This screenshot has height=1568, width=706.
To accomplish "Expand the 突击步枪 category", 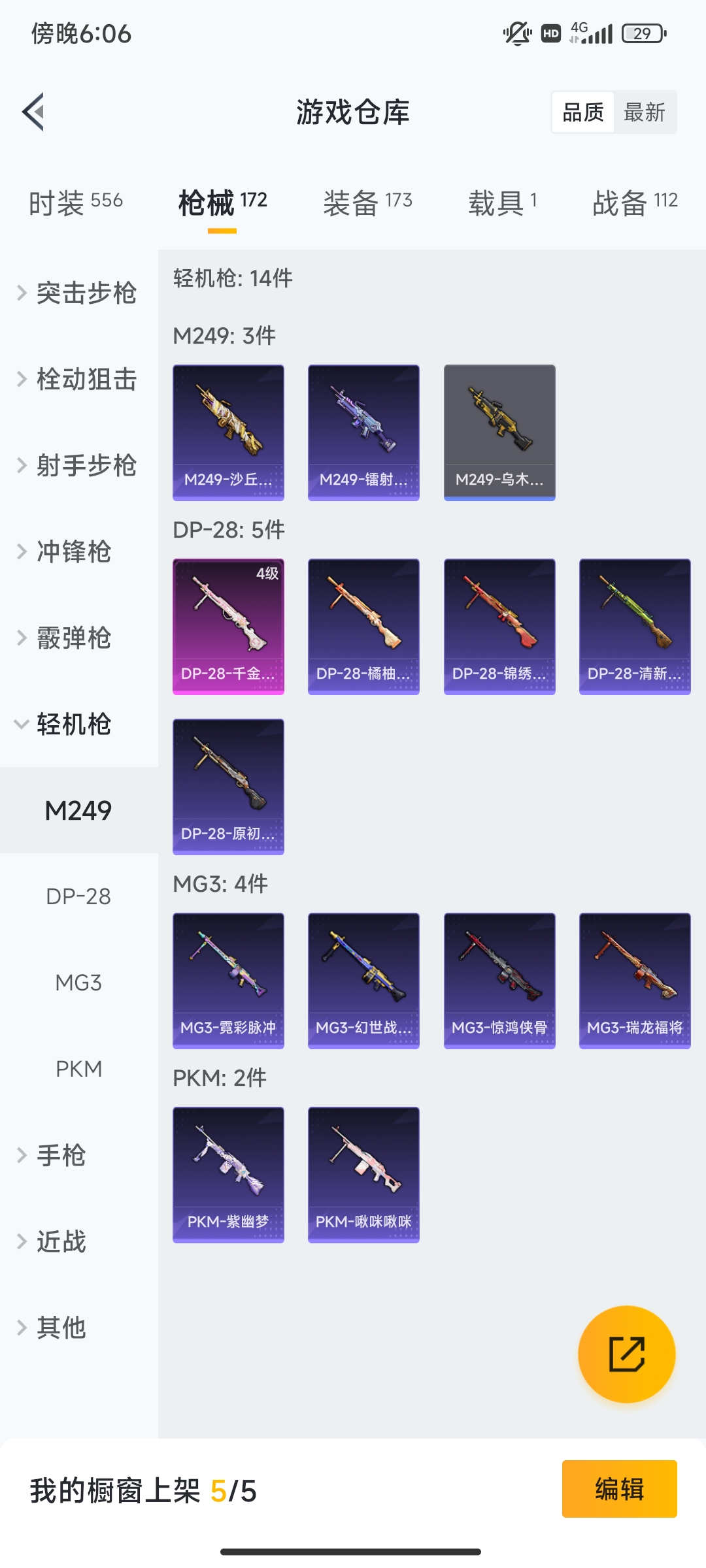I will click(78, 292).
